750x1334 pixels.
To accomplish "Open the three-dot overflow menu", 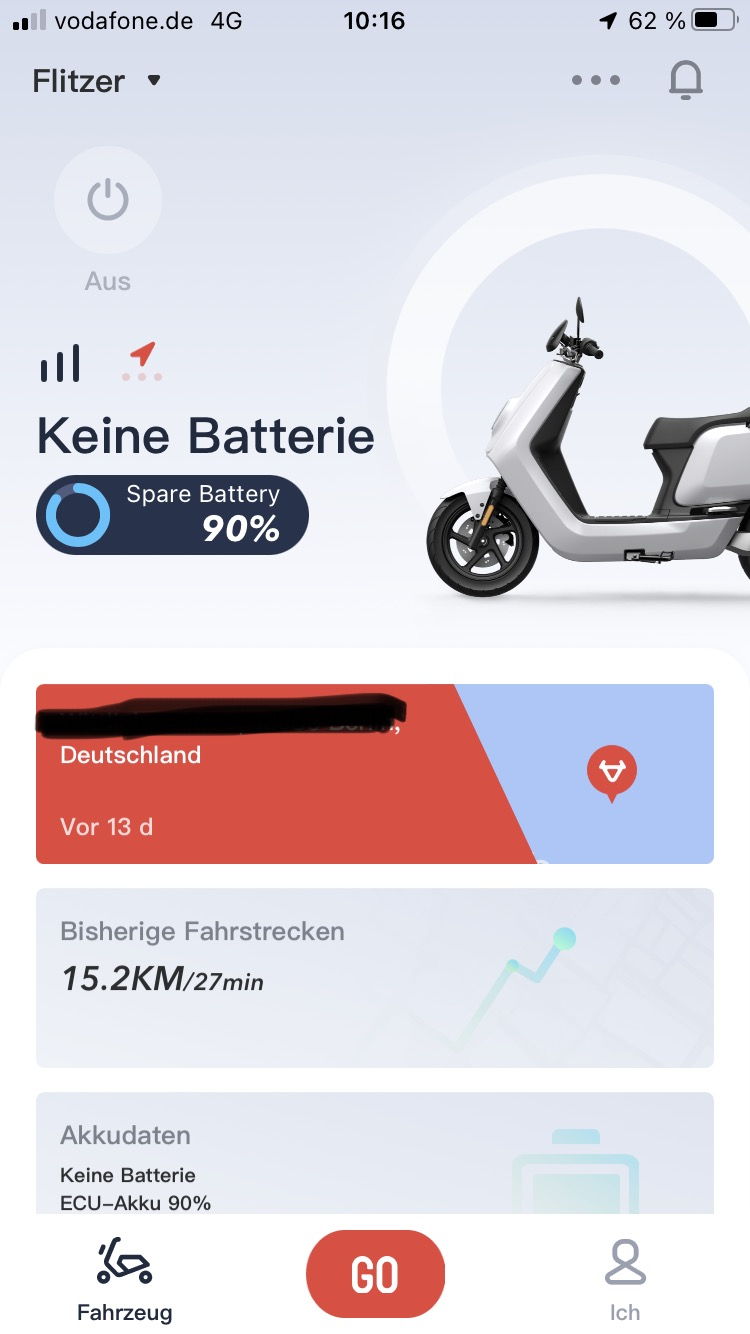I will pyautogui.click(x=596, y=81).
